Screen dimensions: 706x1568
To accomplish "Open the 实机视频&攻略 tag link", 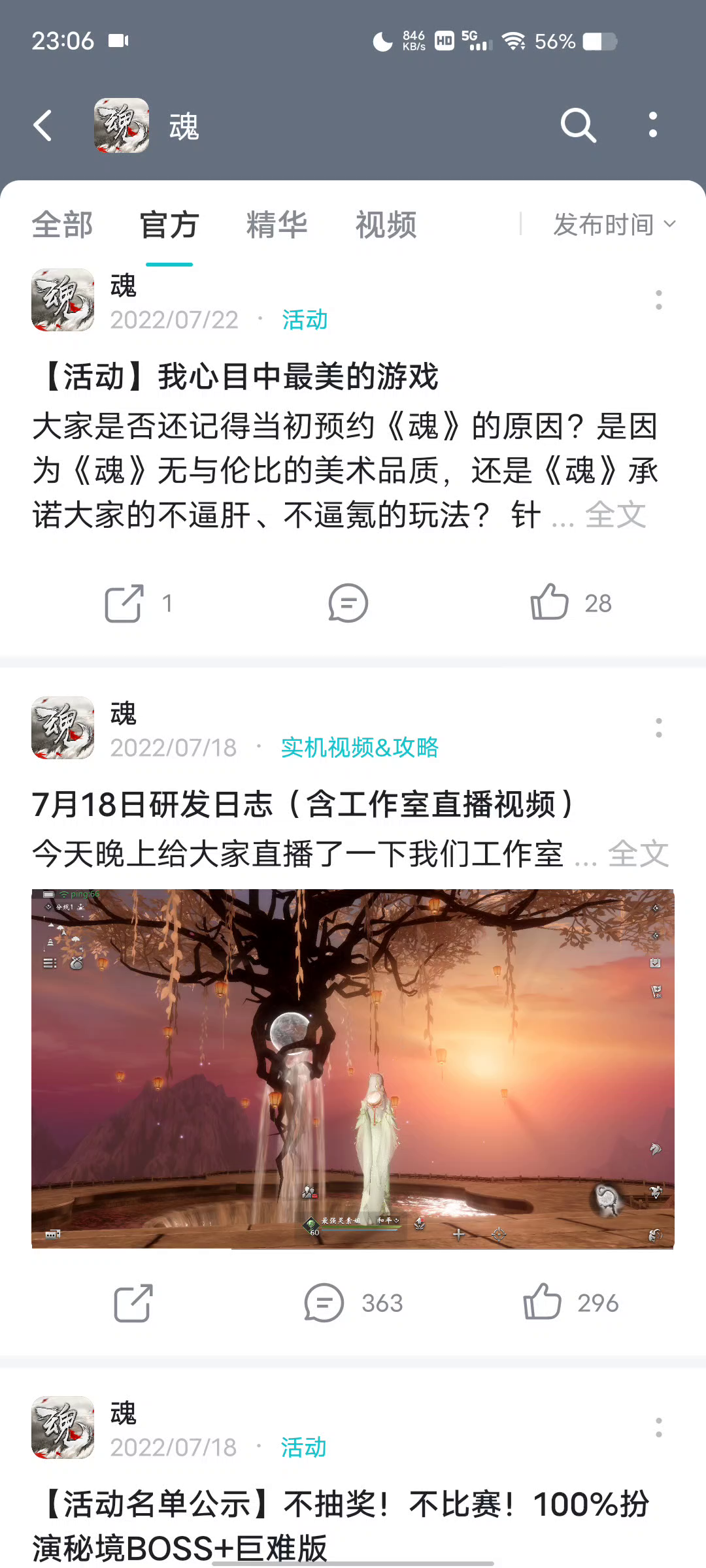I will pos(360,747).
